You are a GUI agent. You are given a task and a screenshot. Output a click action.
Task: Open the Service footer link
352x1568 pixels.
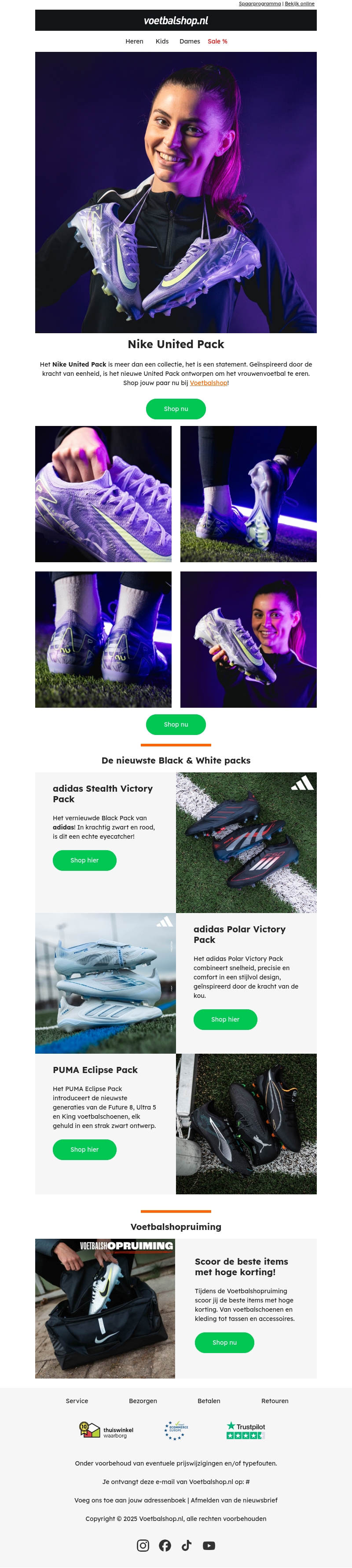pos(77,1401)
